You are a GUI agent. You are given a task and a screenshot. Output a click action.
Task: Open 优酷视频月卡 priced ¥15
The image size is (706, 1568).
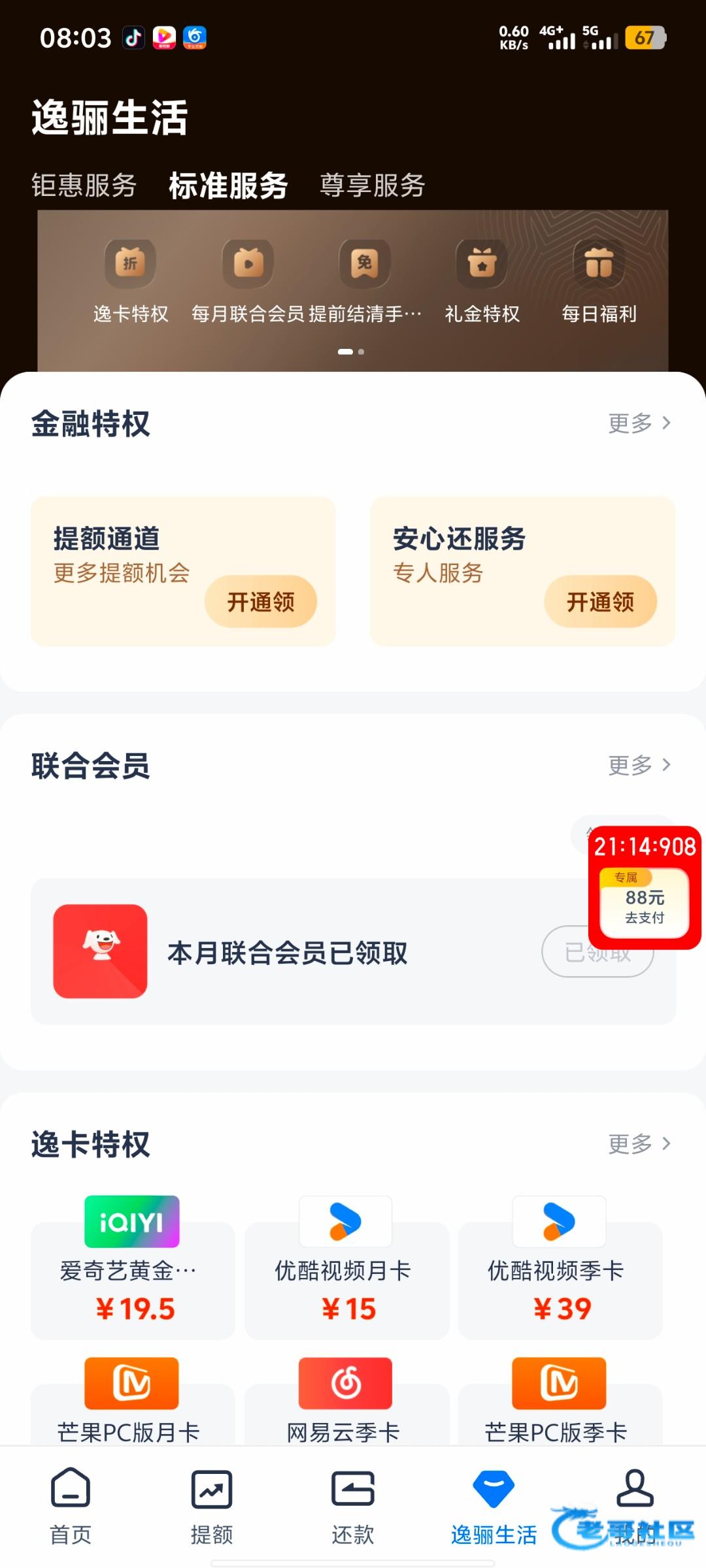click(x=346, y=1267)
